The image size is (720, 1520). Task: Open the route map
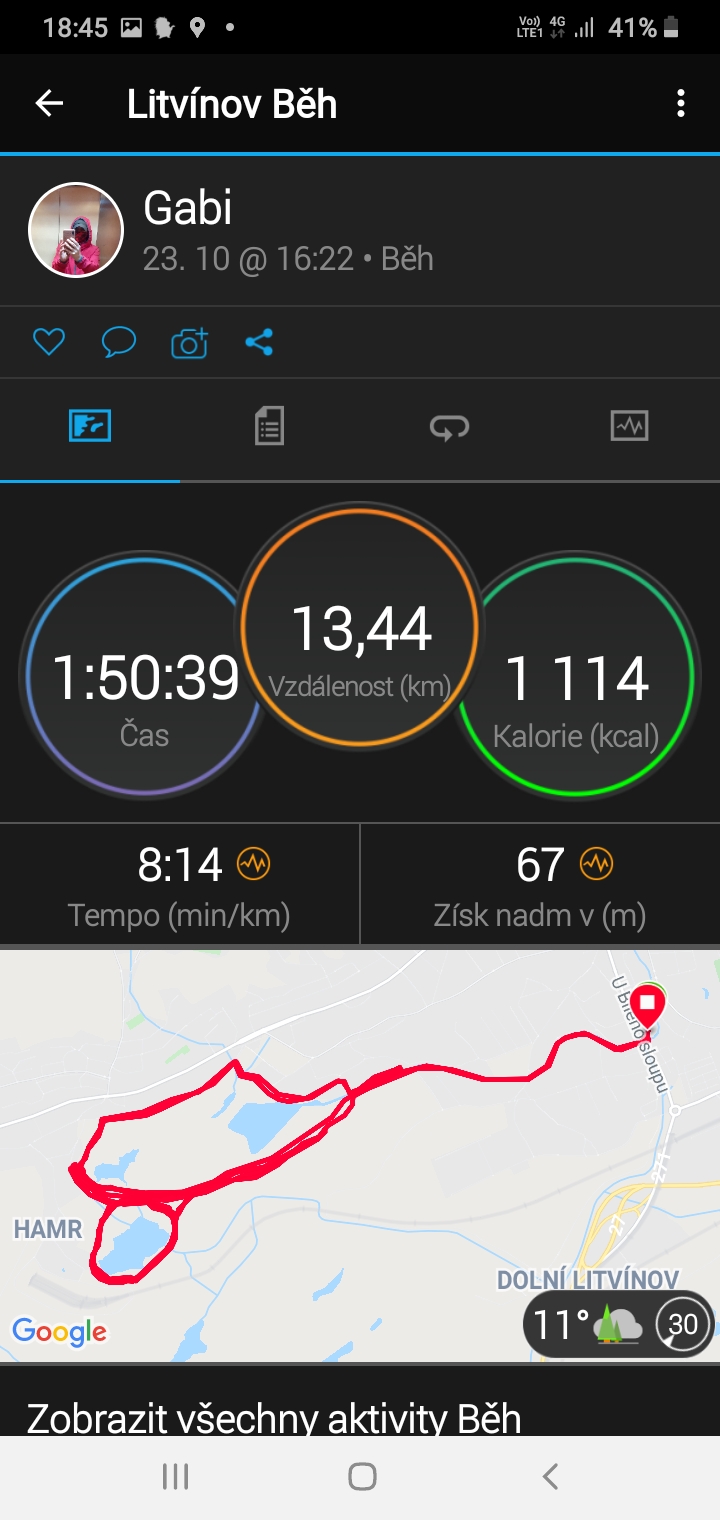tap(360, 1155)
